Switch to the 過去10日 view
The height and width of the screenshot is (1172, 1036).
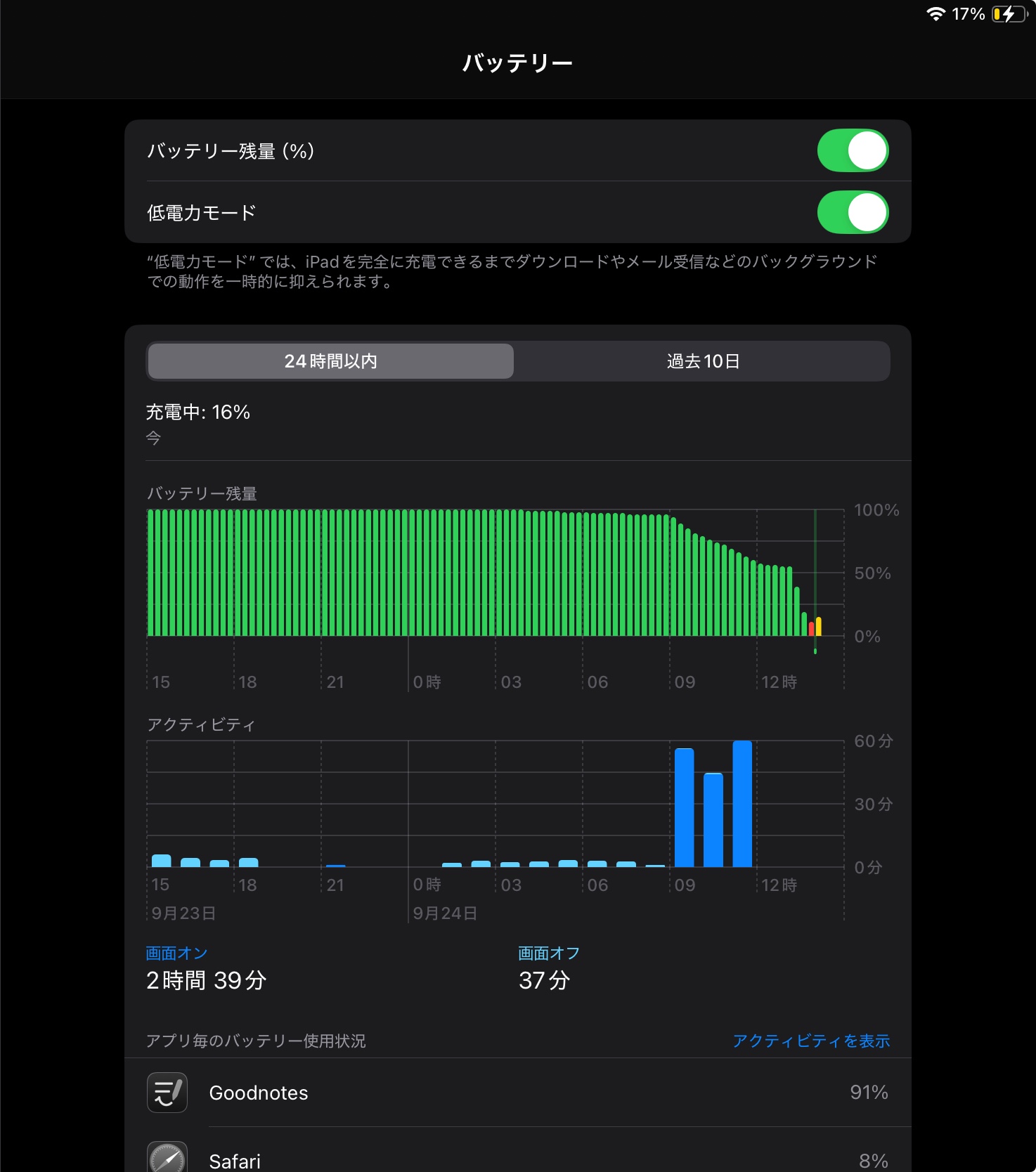(x=703, y=361)
